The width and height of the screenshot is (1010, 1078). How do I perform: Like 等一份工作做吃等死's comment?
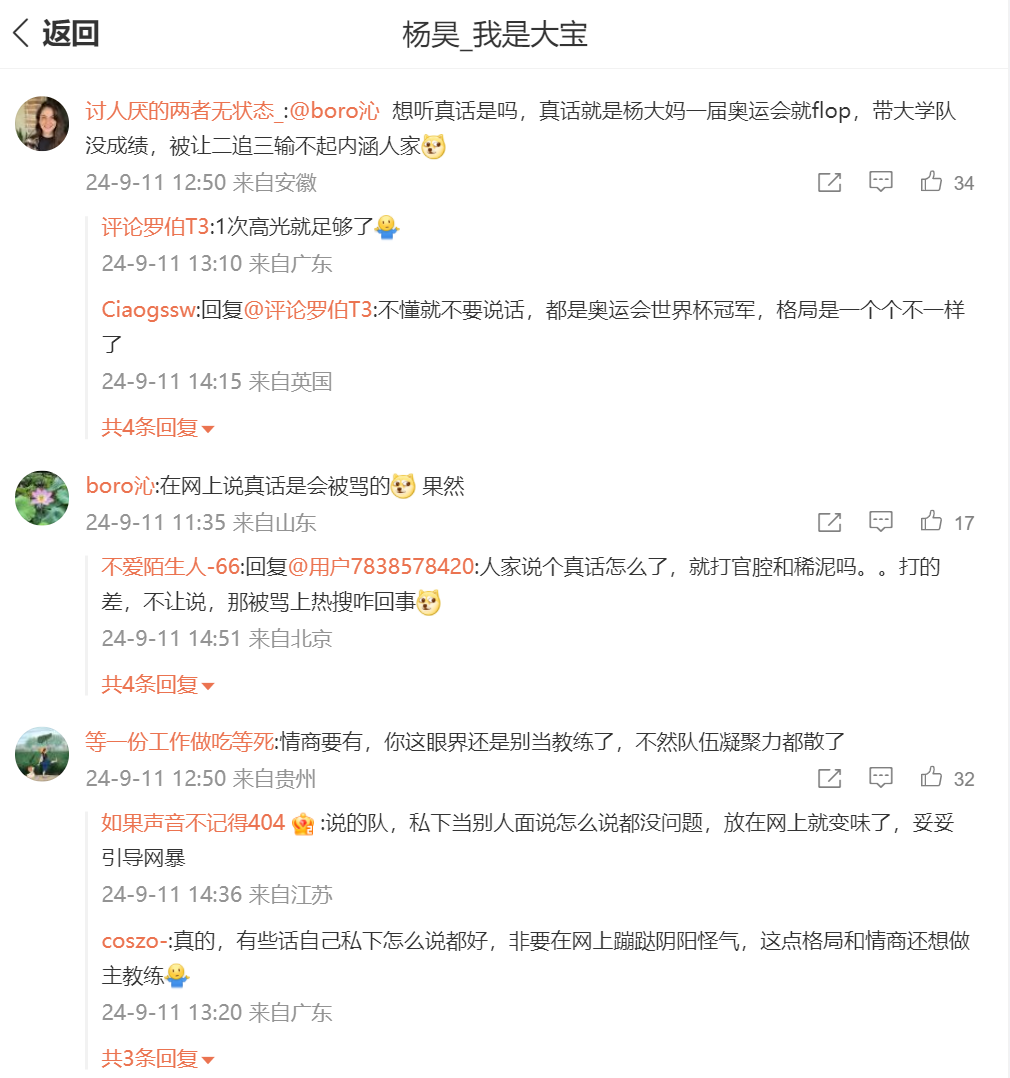[932, 778]
